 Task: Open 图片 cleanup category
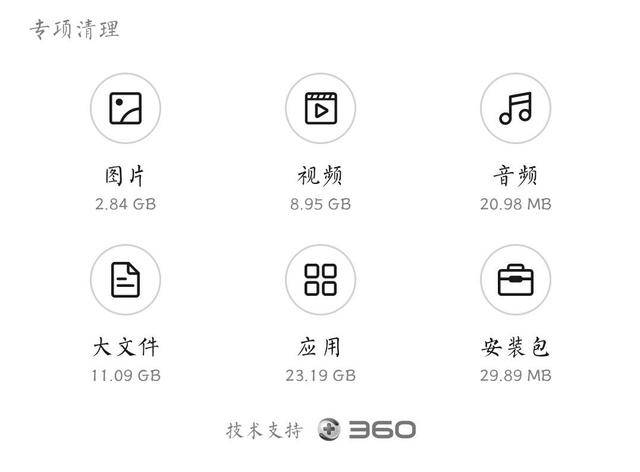point(125,108)
